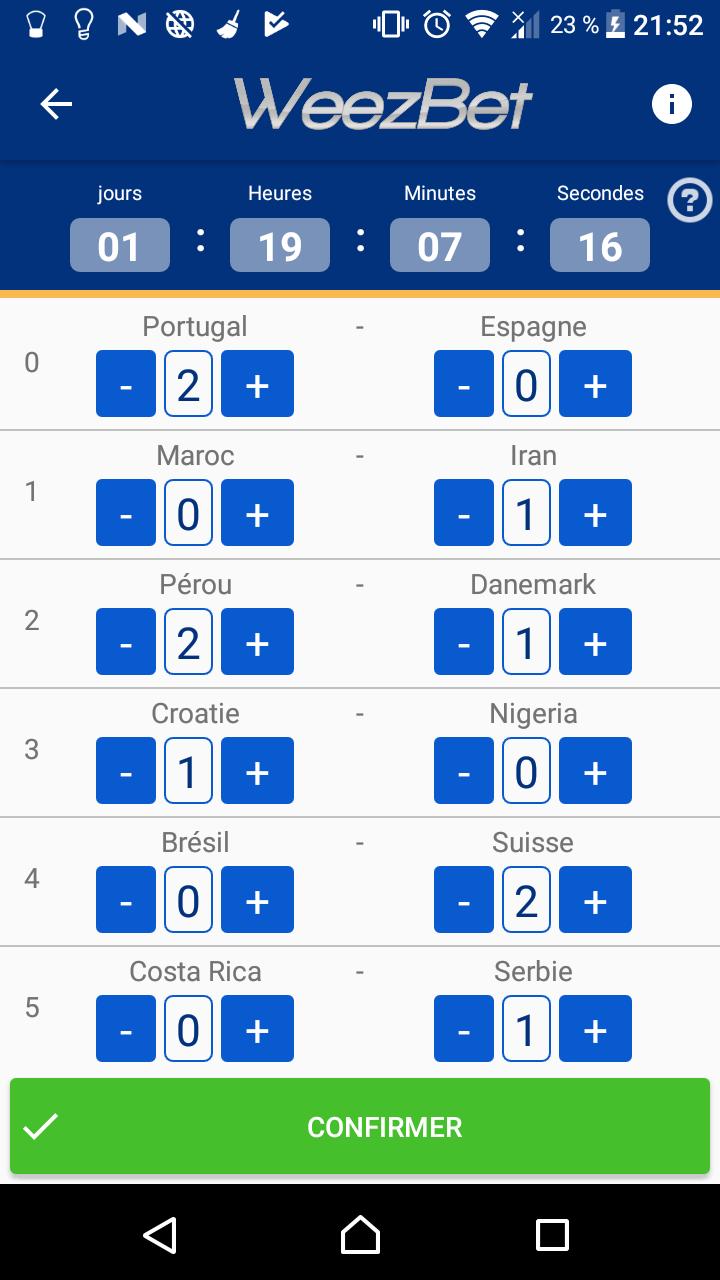Increase Espagne's score
The height and width of the screenshot is (1280, 720).
595,384
